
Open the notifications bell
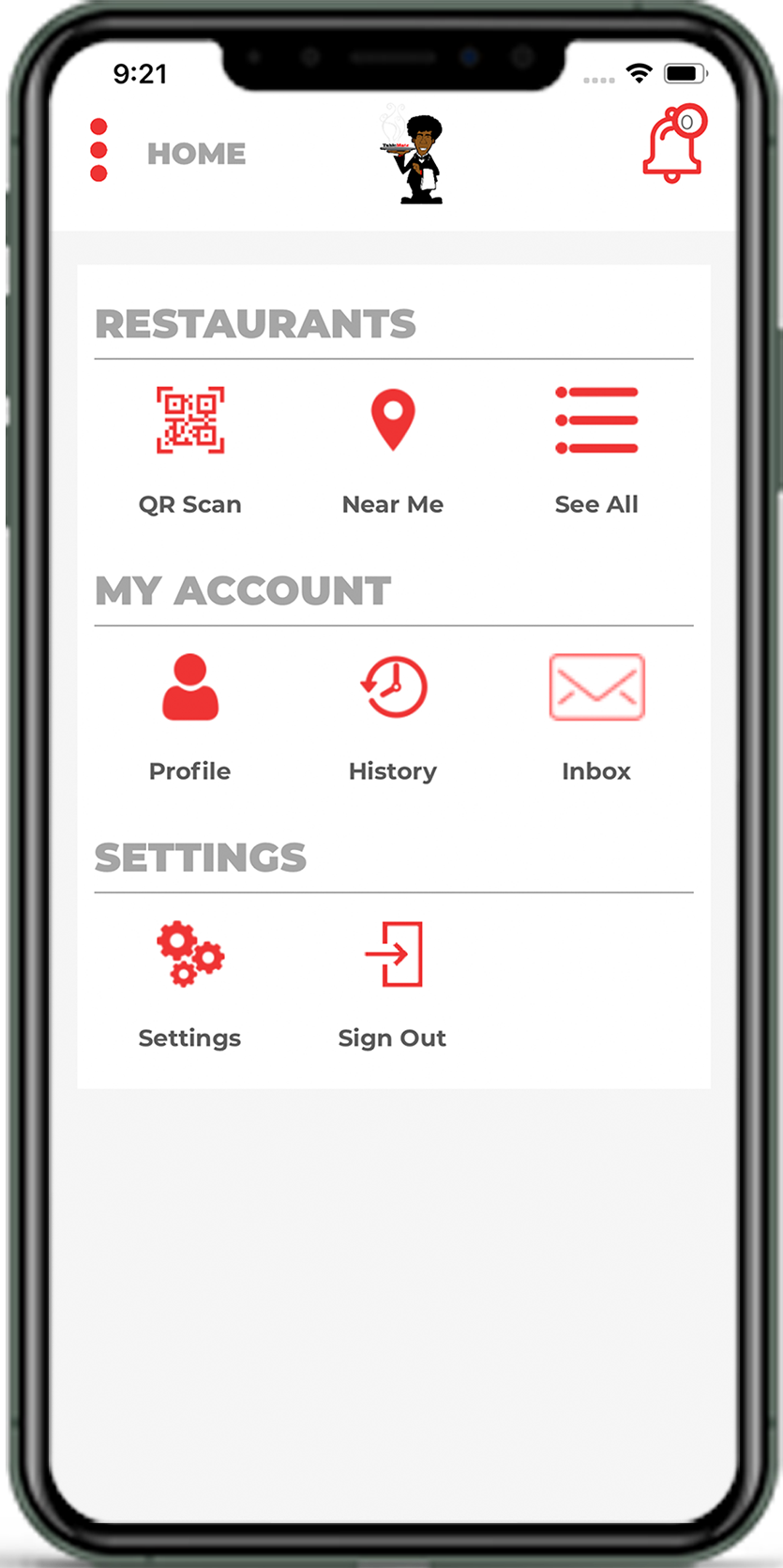coord(673,144)
